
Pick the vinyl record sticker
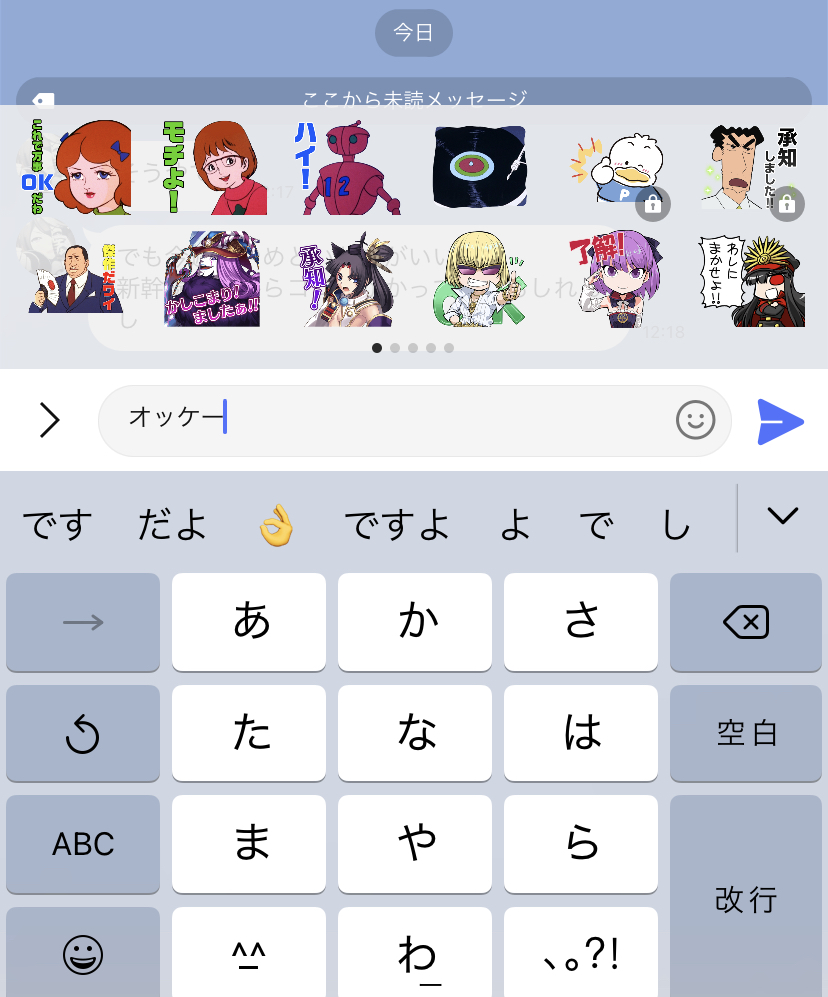pos(480,167)
